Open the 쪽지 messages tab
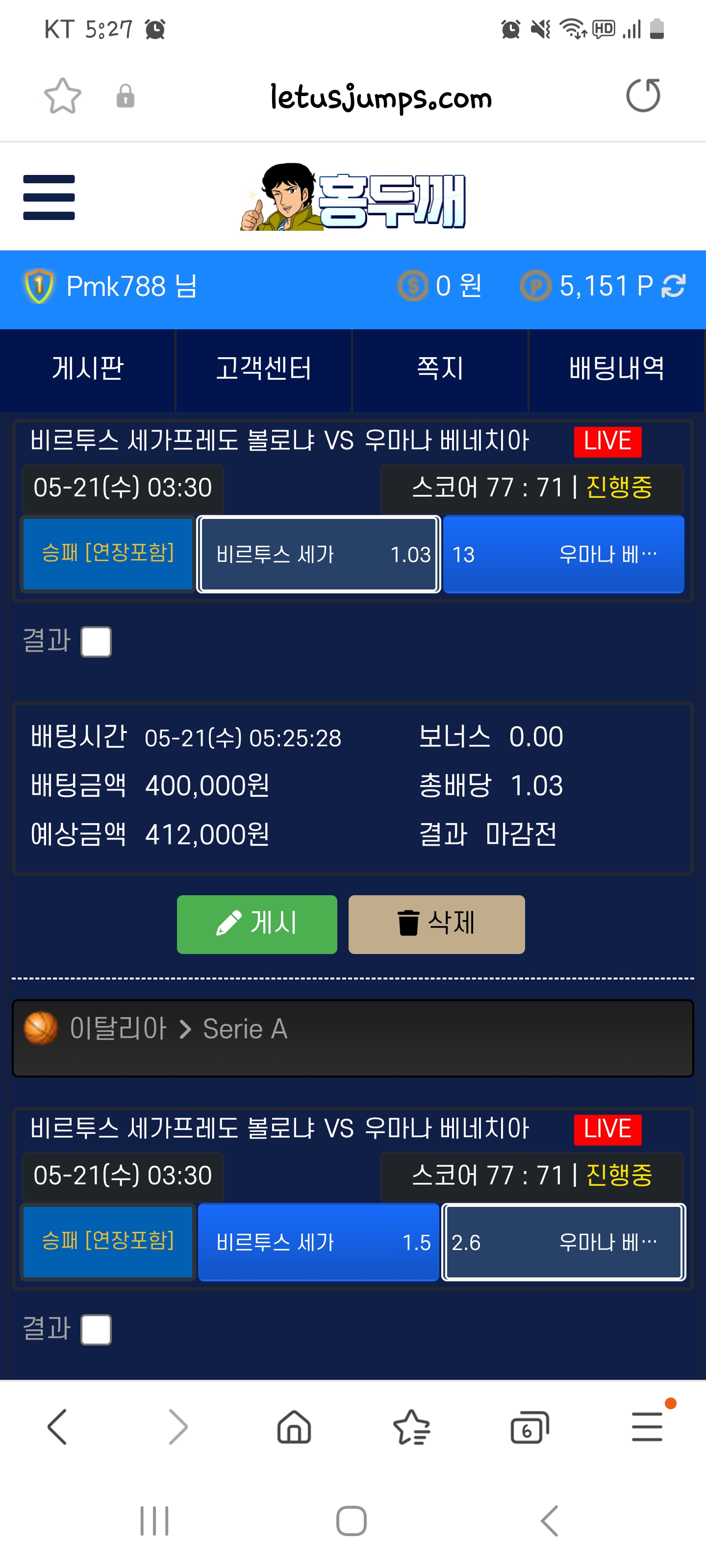 (440, 369)
